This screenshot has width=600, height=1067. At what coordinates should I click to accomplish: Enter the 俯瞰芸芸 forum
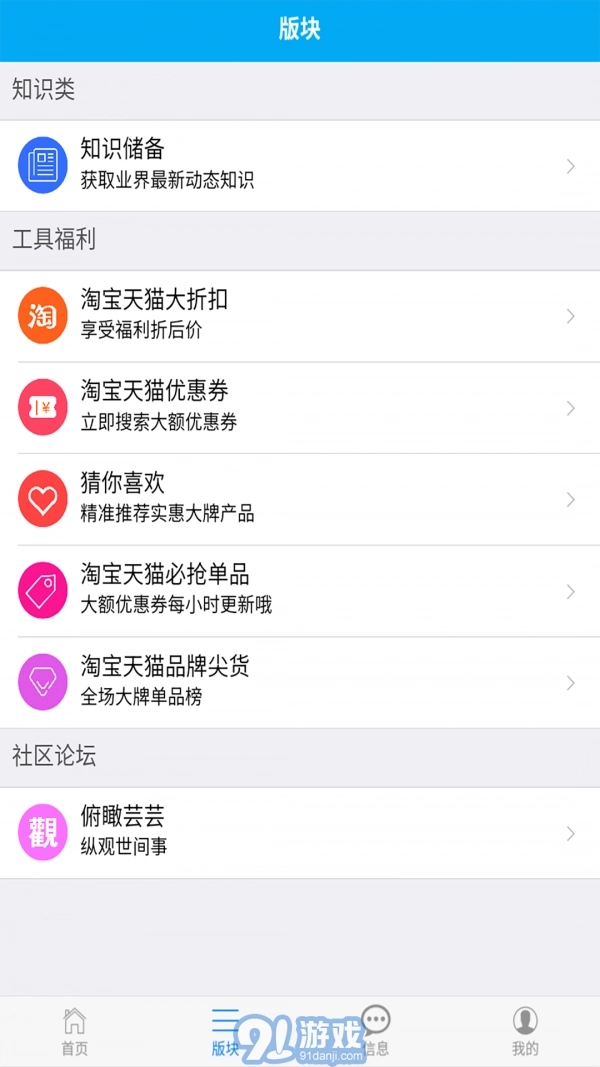coord(300,833)
